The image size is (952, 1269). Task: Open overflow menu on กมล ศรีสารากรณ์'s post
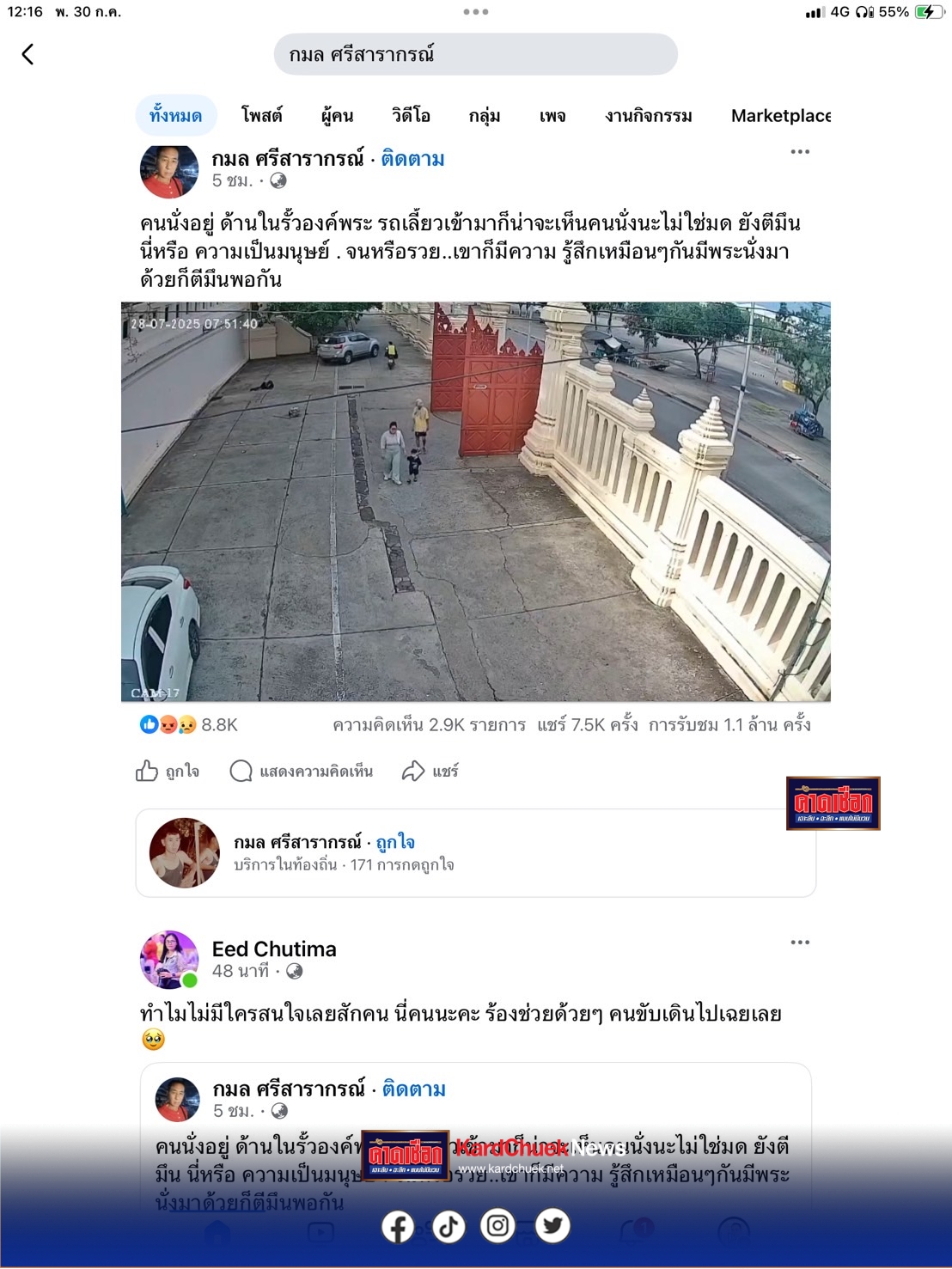[x=800, y=152]
